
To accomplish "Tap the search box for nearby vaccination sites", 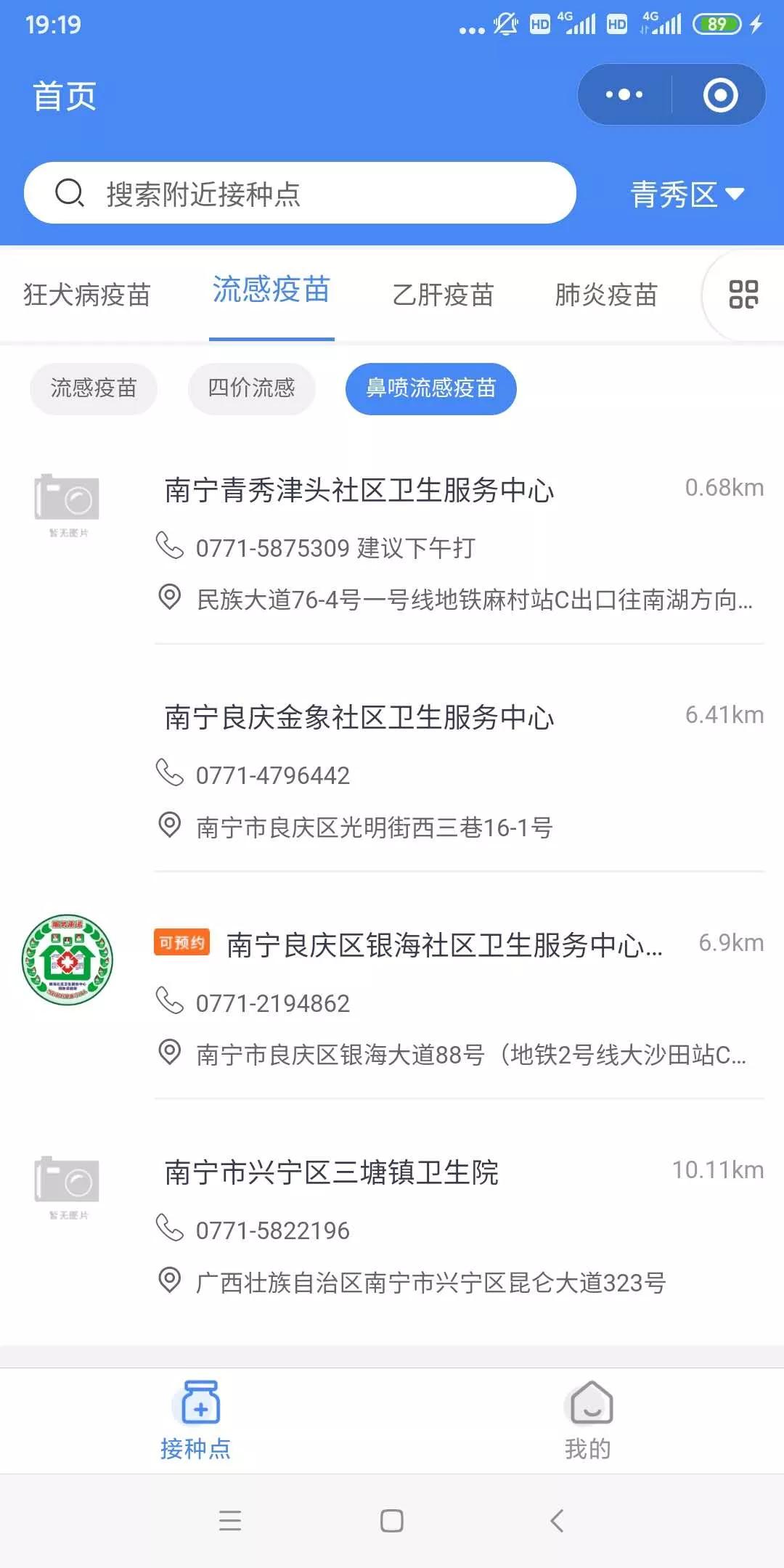I will 300,193.
